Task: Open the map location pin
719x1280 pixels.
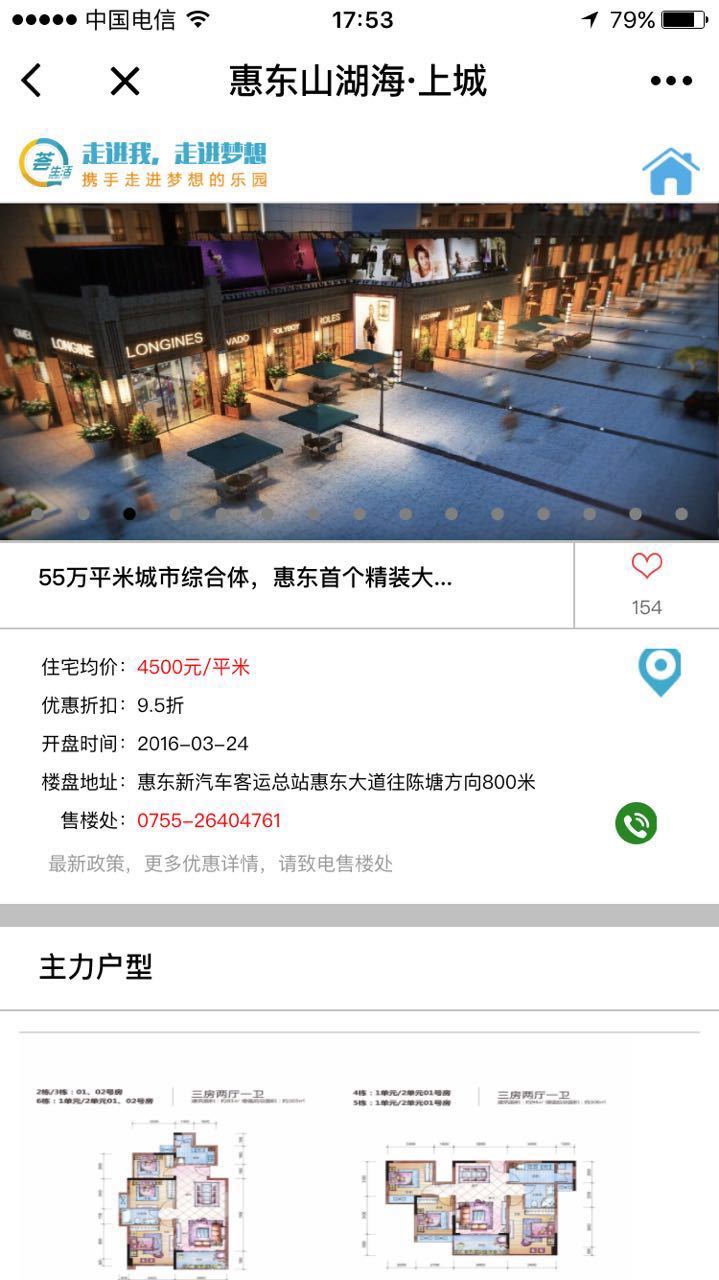Action: click(x=660, y=672)
